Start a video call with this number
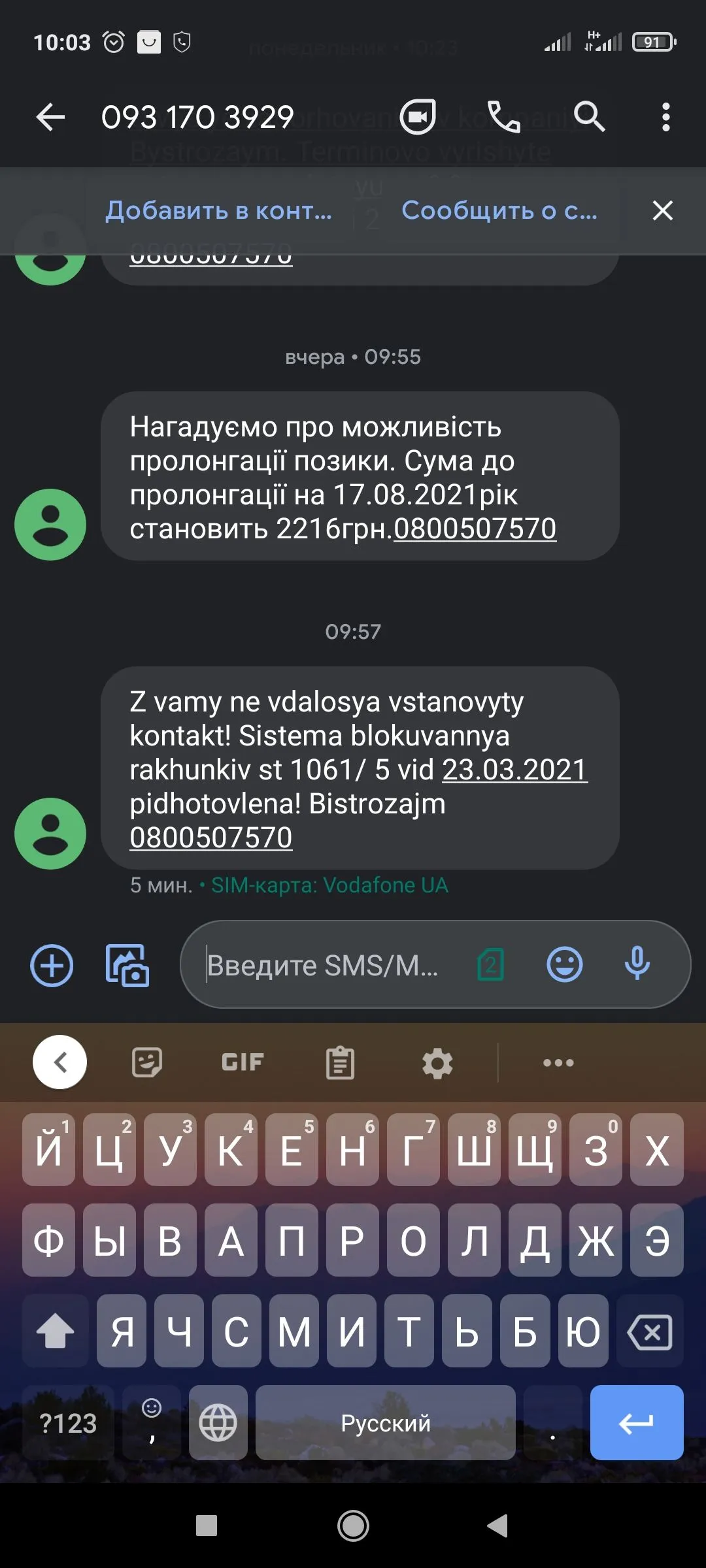The image size is (706, 1568). (x=418, y=118)
